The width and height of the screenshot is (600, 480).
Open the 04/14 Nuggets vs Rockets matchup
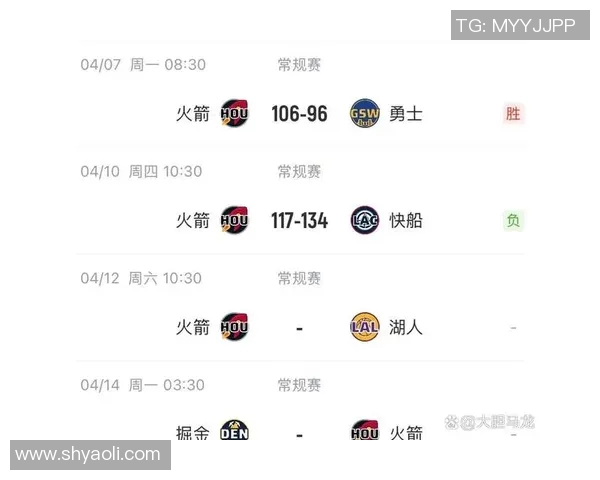click(x=299, y=432)
